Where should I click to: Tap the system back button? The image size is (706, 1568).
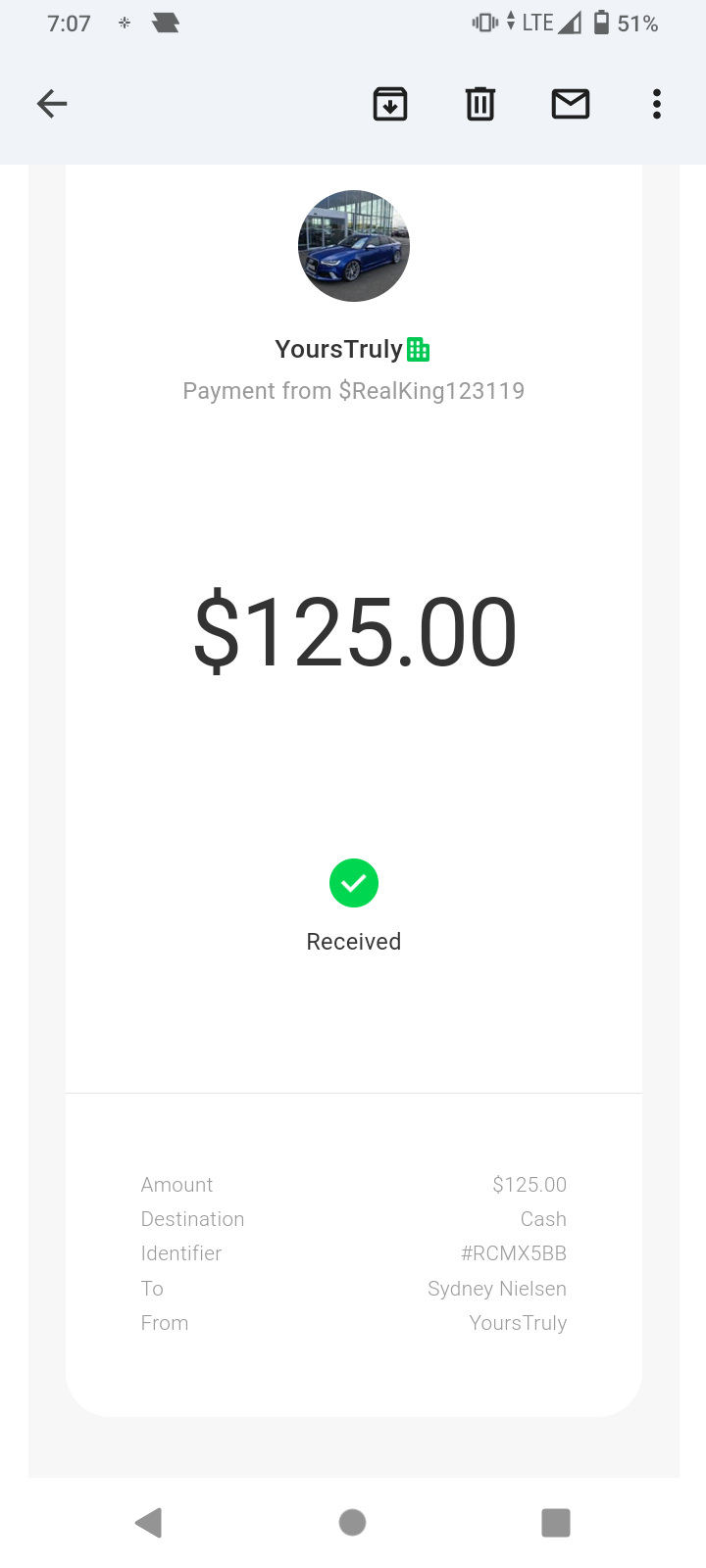tap(149, 1522)
